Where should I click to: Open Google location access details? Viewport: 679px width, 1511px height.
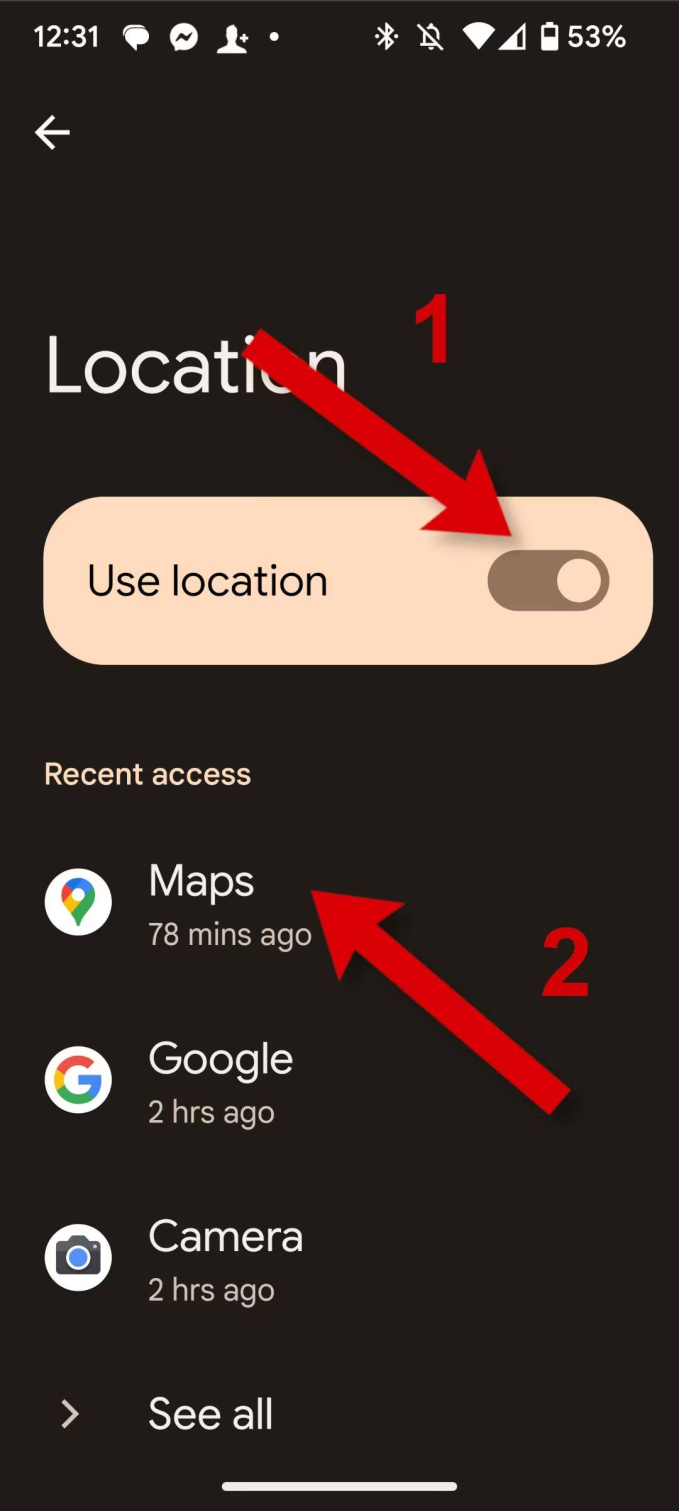coord(339,1082)
